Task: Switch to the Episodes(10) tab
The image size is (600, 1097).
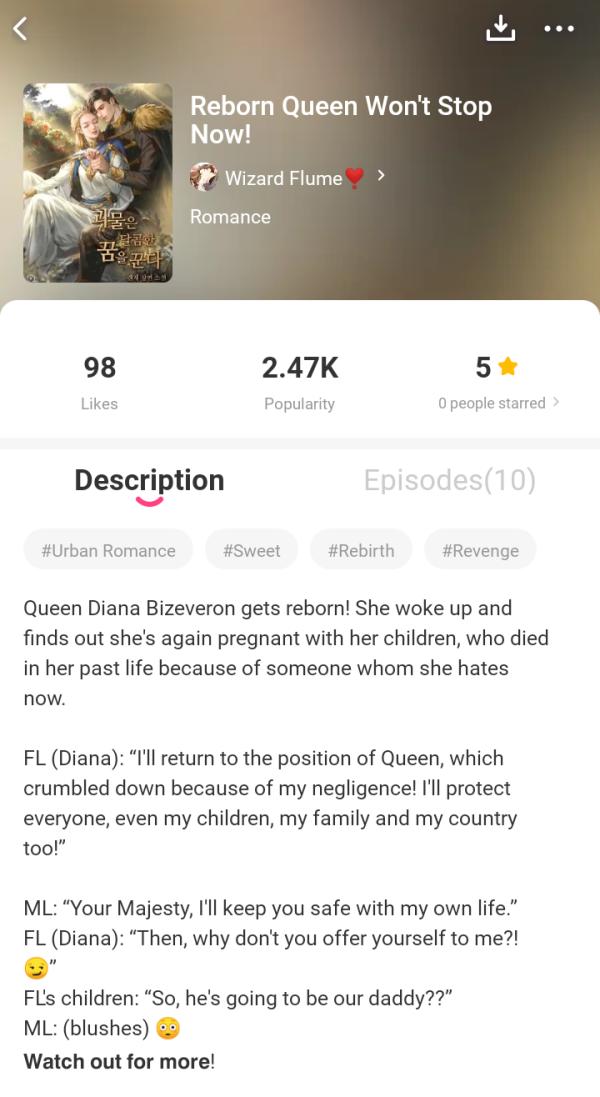Action: [449, 481]
